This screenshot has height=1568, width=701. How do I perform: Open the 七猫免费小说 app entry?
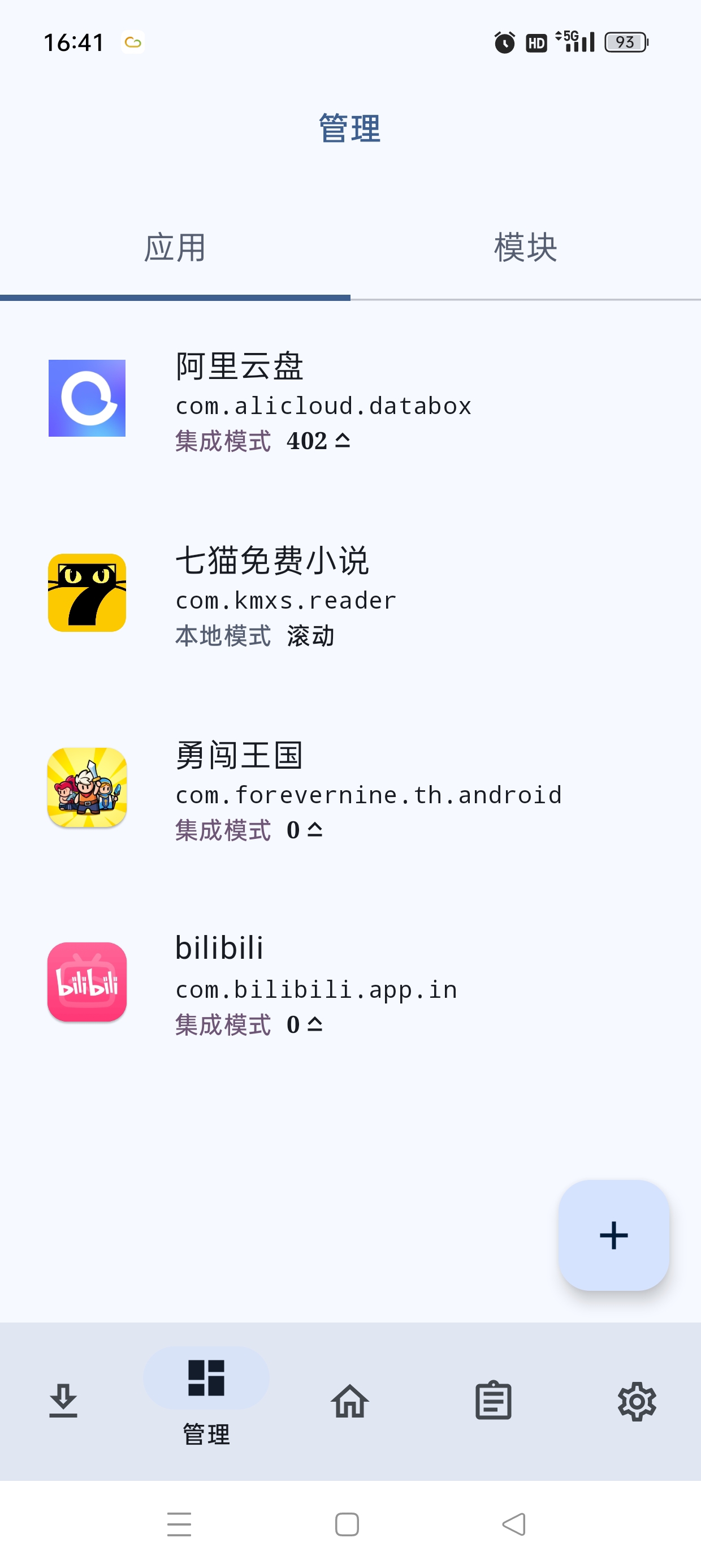pos(350,593)
